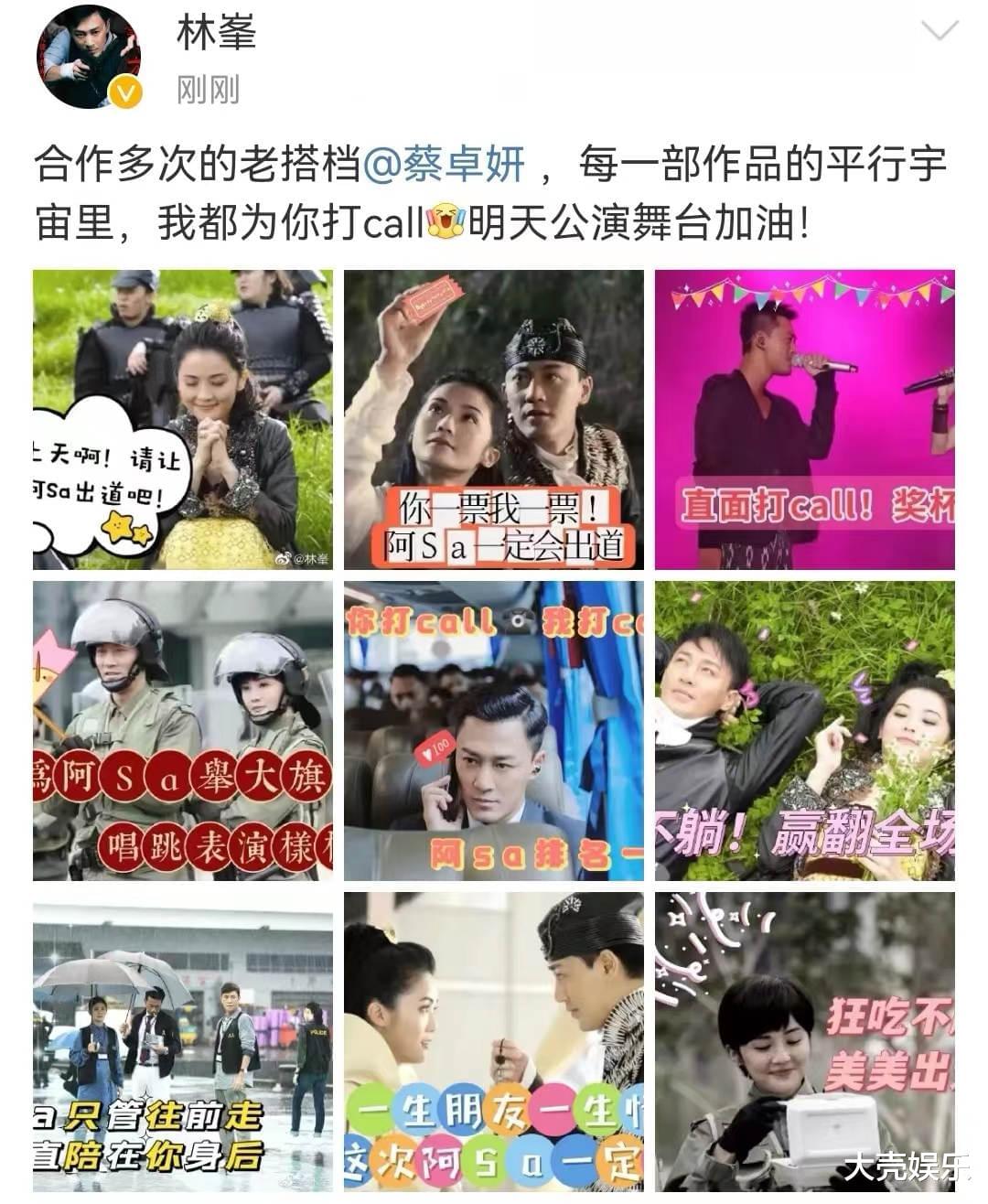Open the 直面打call pink stage image

(x=804, y=420)
